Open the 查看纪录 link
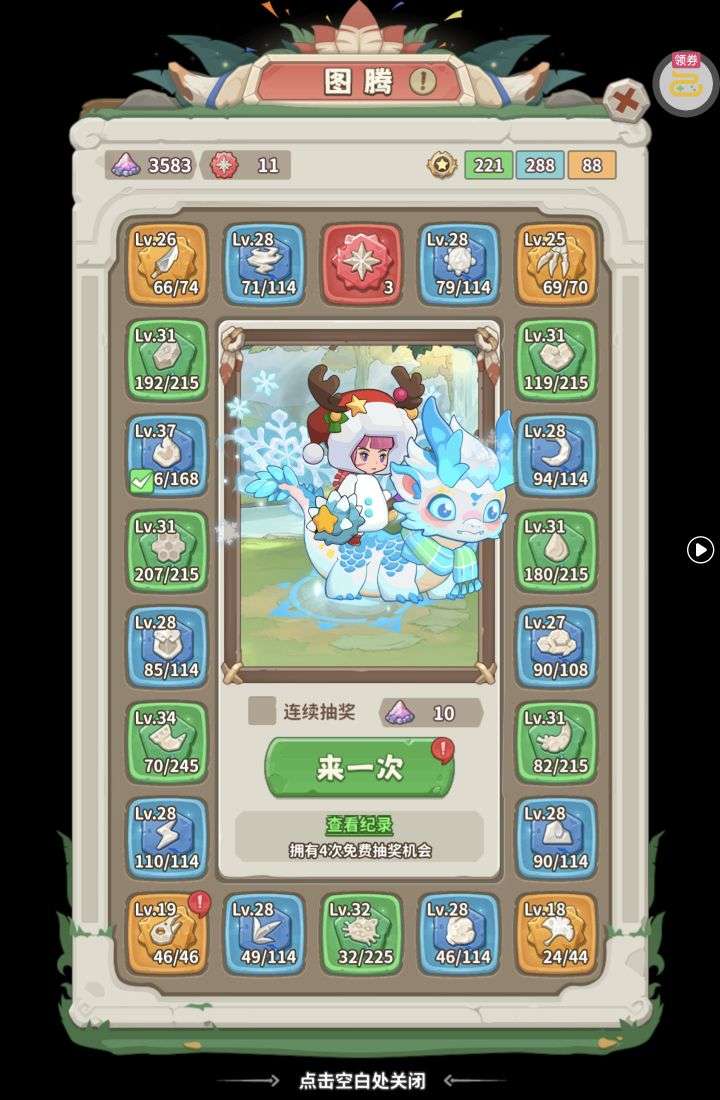720x1100 pixels. point(359,825)
